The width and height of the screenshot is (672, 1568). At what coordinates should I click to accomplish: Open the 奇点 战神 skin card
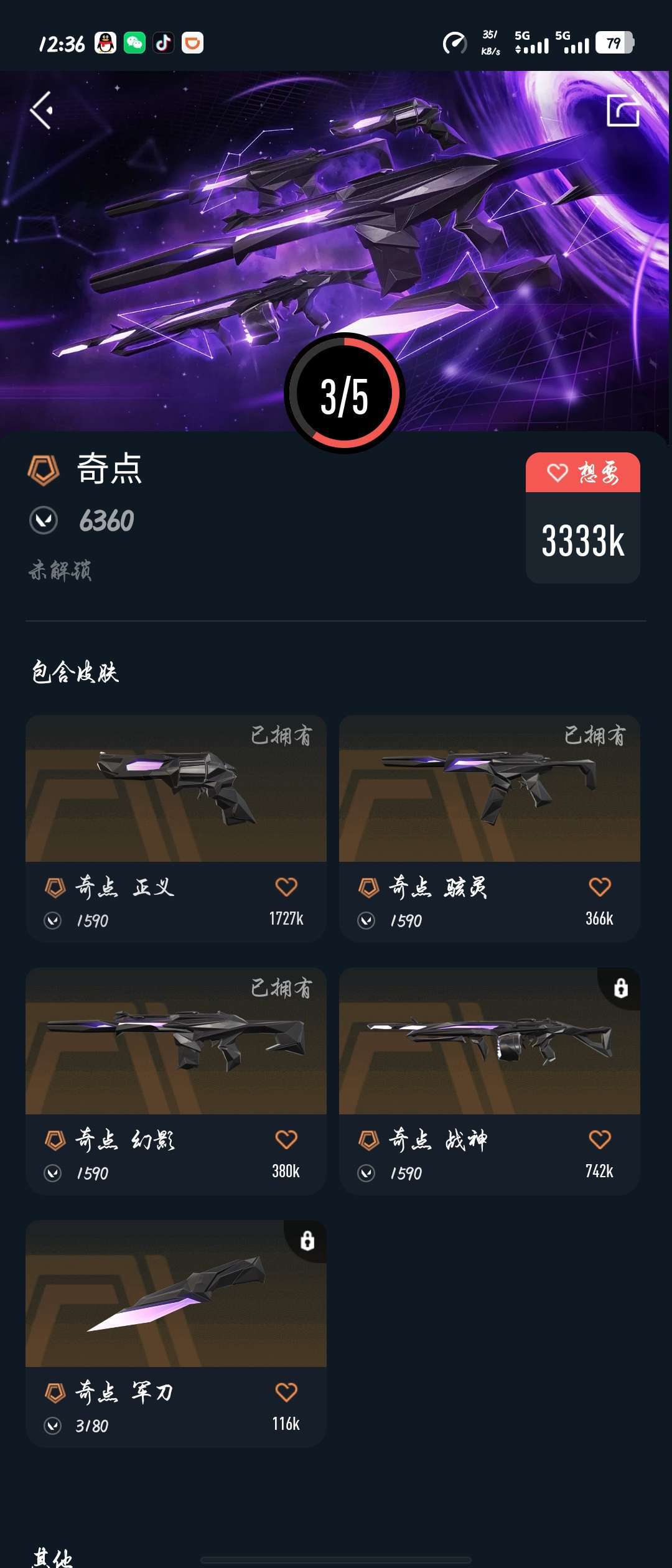pyautogui.click(x=489, y=1042)
